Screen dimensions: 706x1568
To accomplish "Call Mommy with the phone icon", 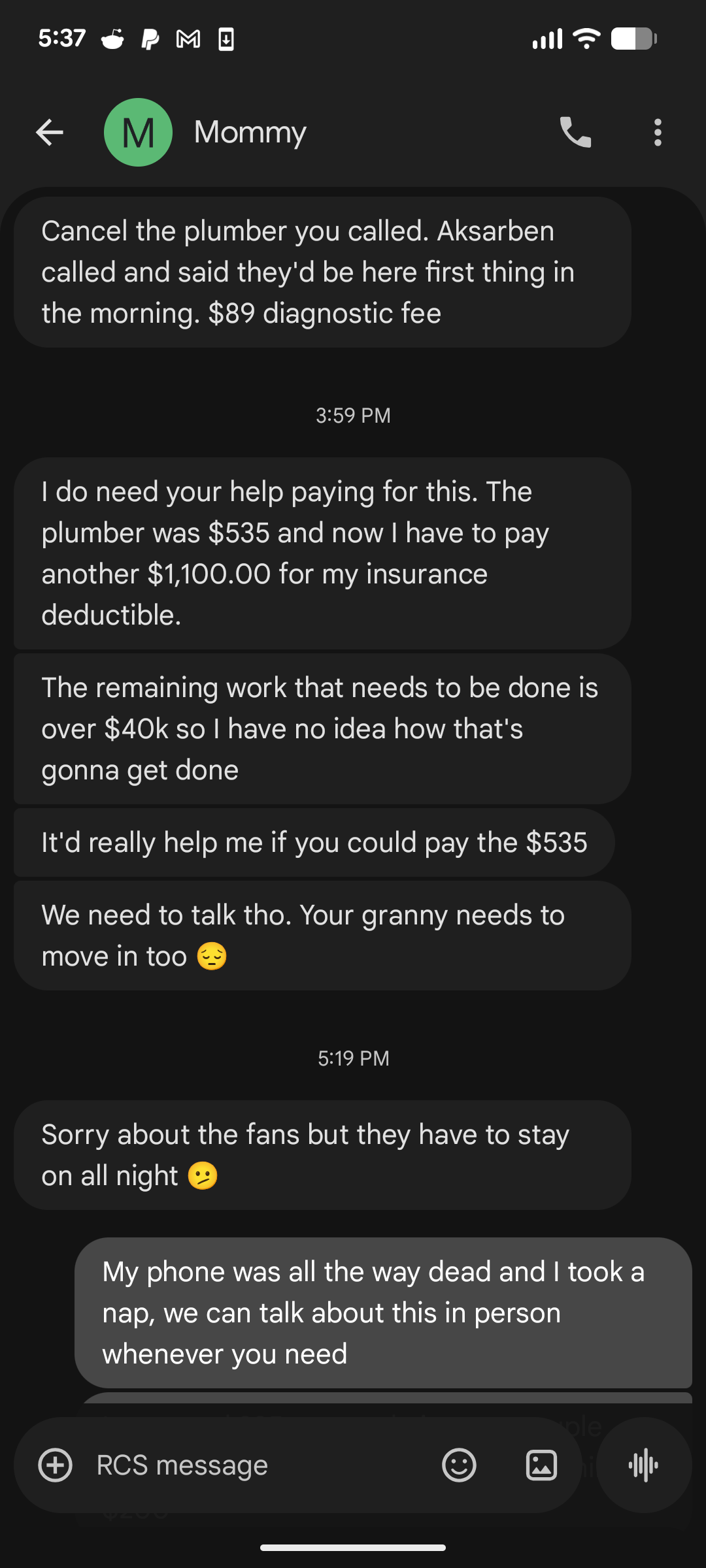I will (575, 133).
